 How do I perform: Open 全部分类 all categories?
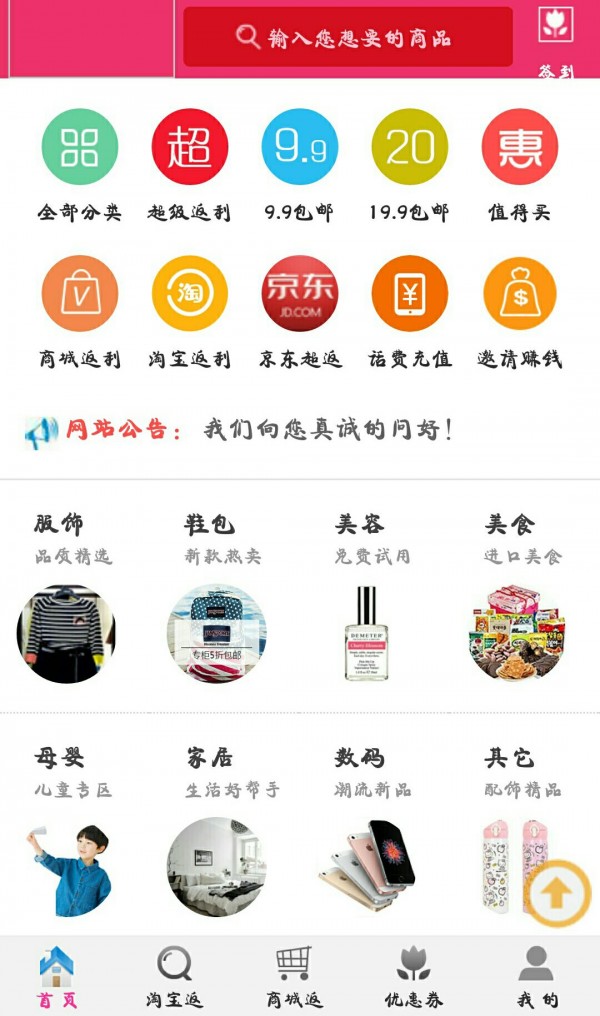pos(80,167)
